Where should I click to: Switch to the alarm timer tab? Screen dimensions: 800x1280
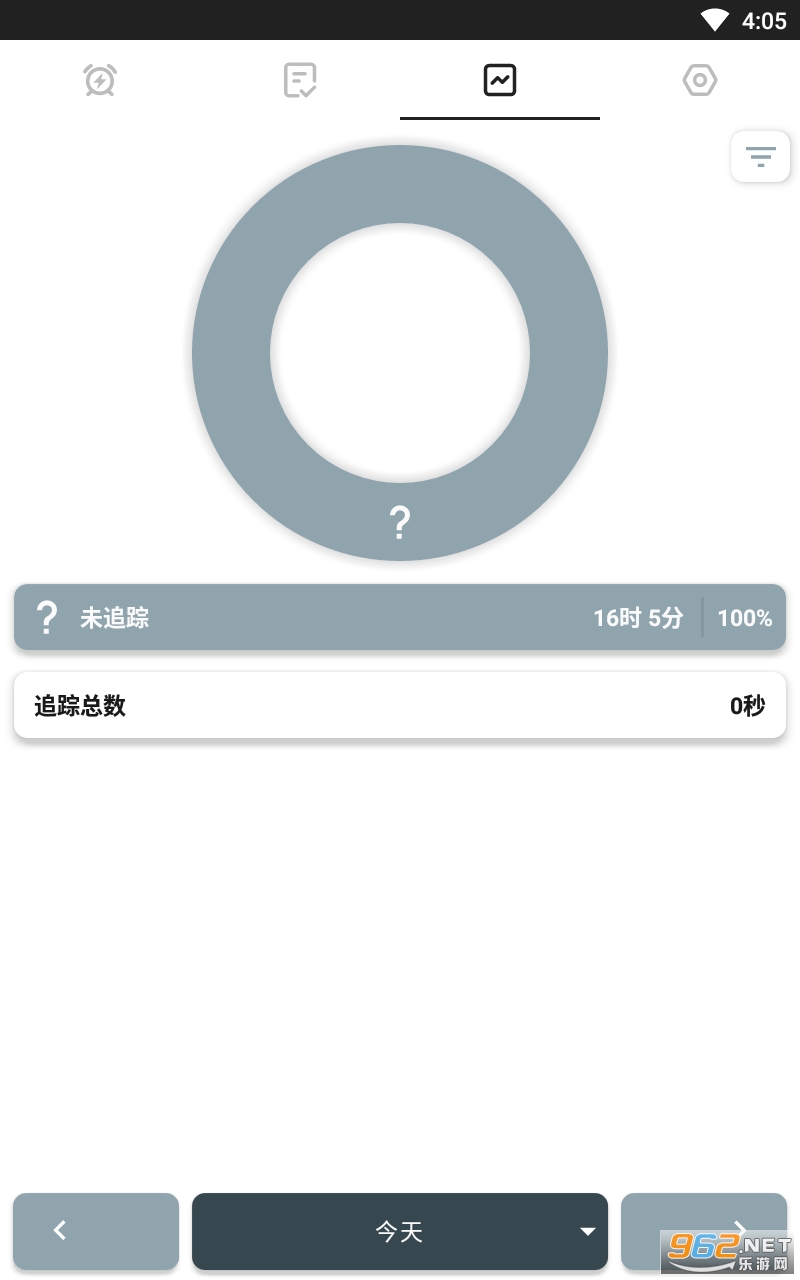tap(100, 80)
